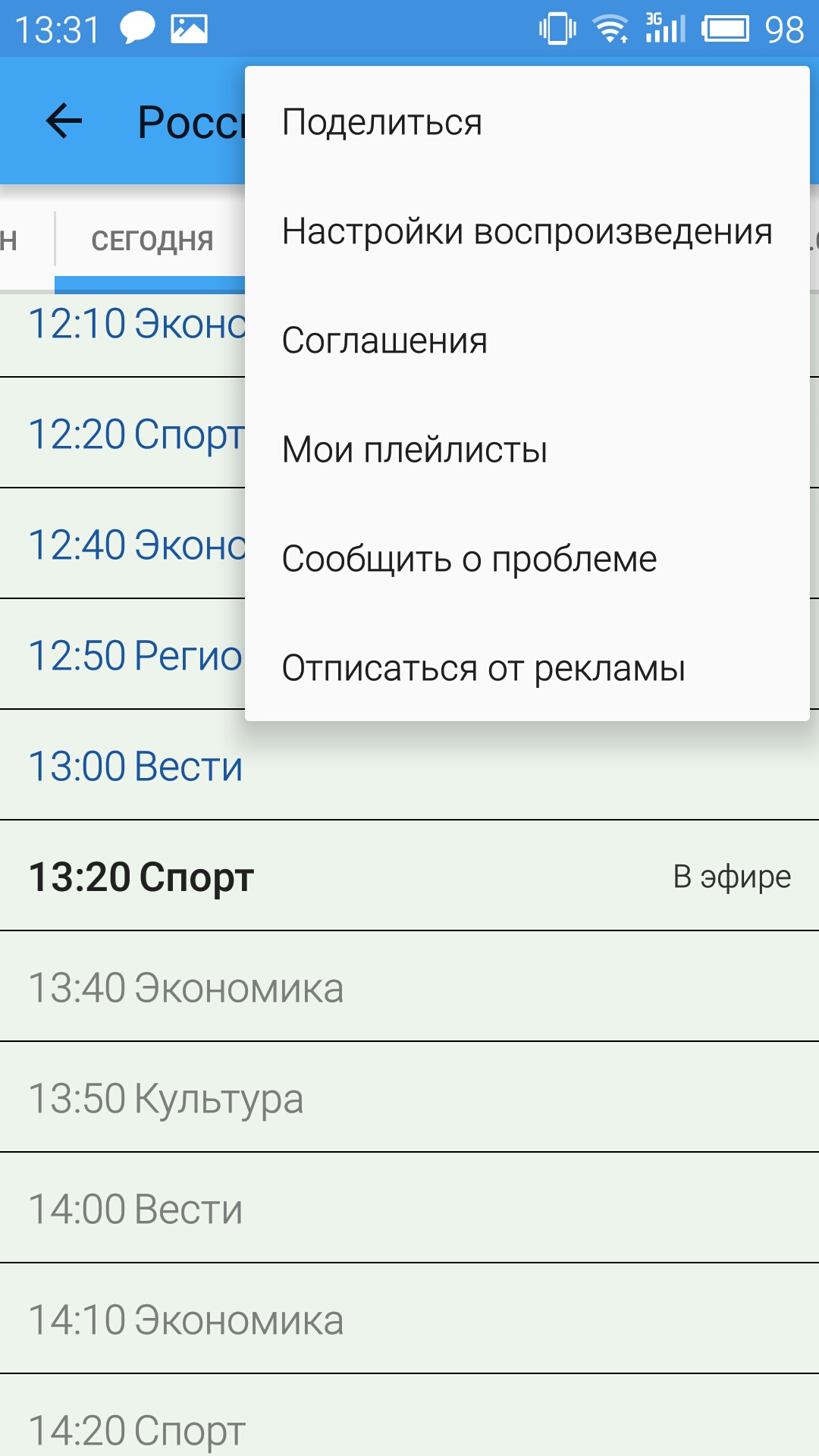
Task: Open Мои плейлисты
Action: pos(414,450)
